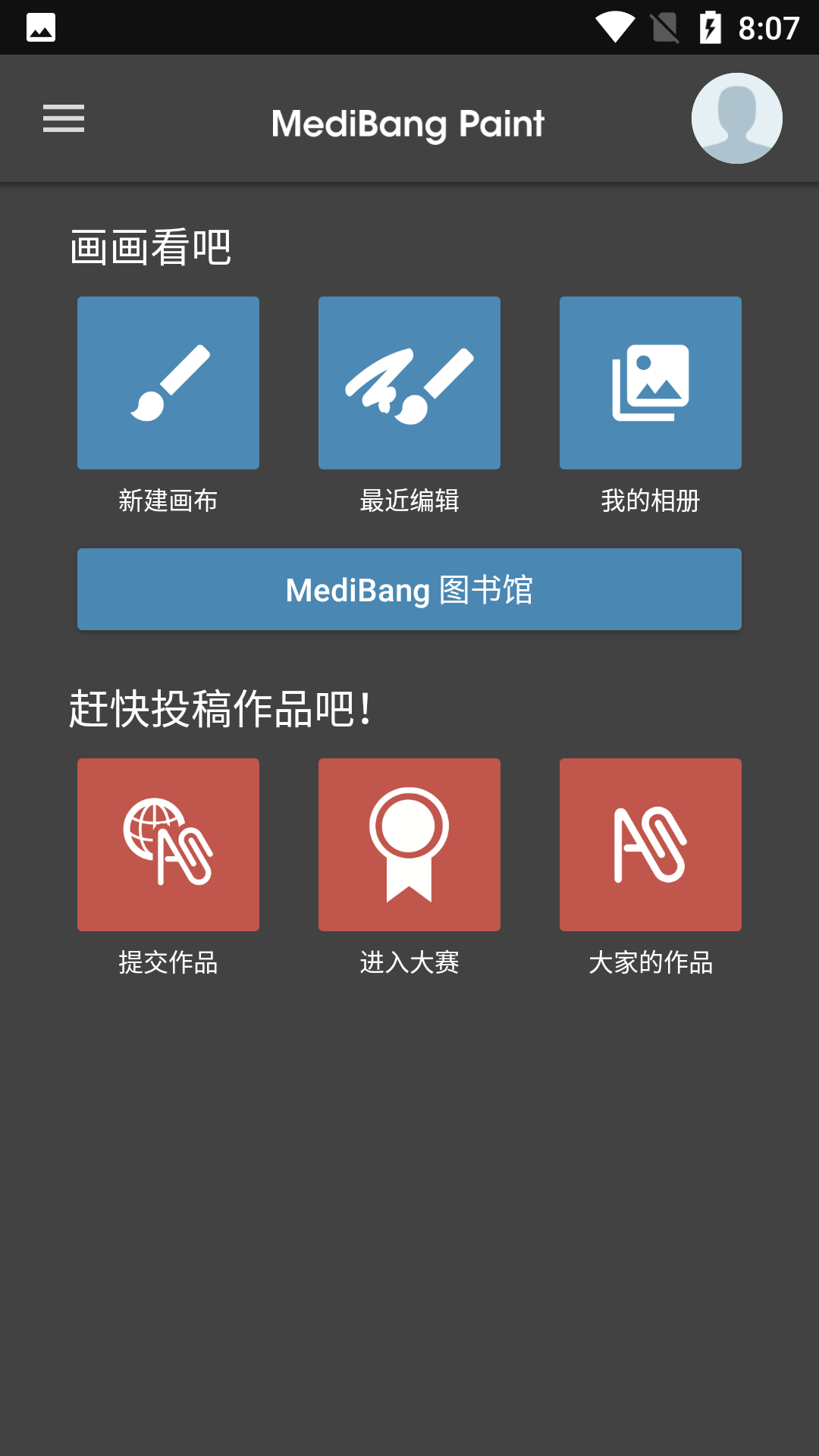819x1456 pixels.
Task: View everyone's works (大家的作品)
Action: tap(651, 845)
